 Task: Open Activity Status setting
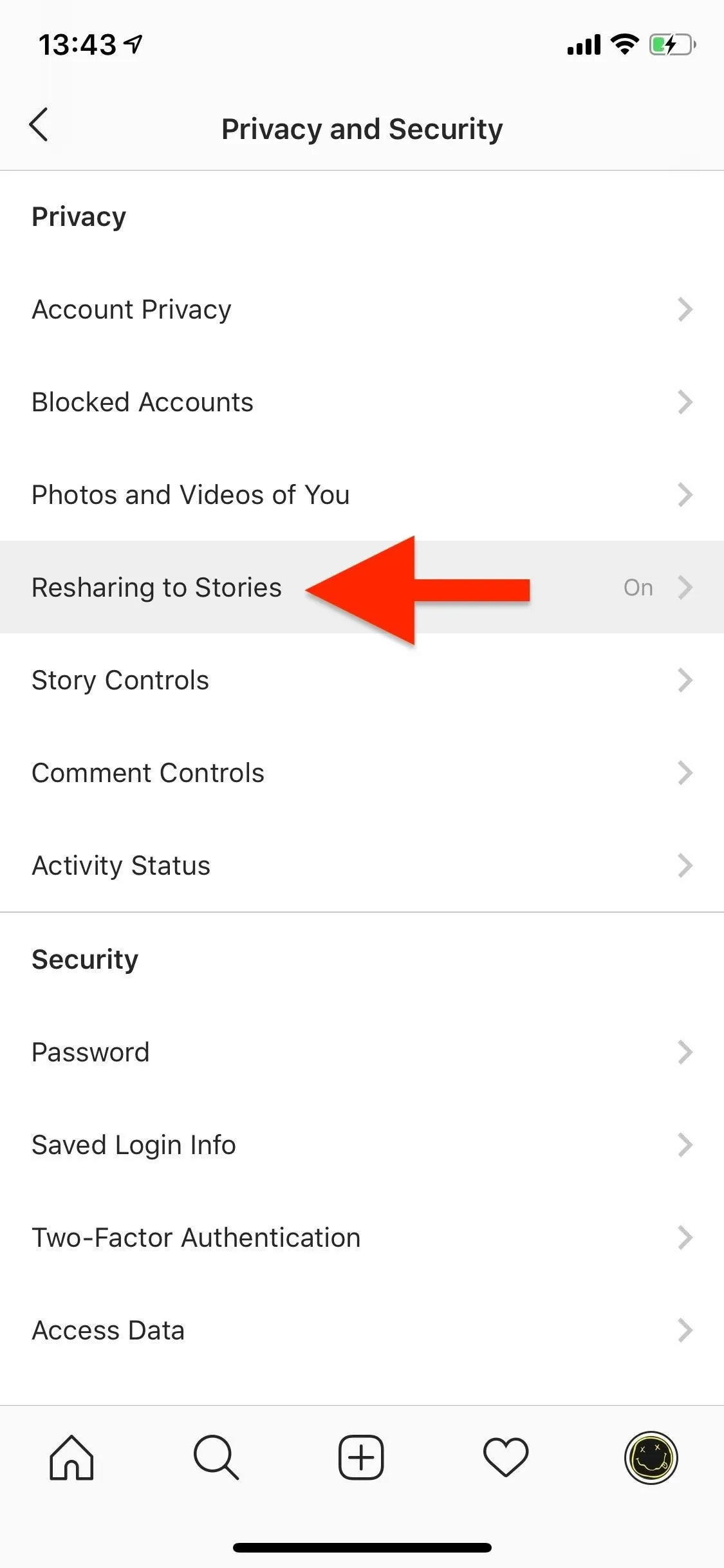tap(362, 866)
